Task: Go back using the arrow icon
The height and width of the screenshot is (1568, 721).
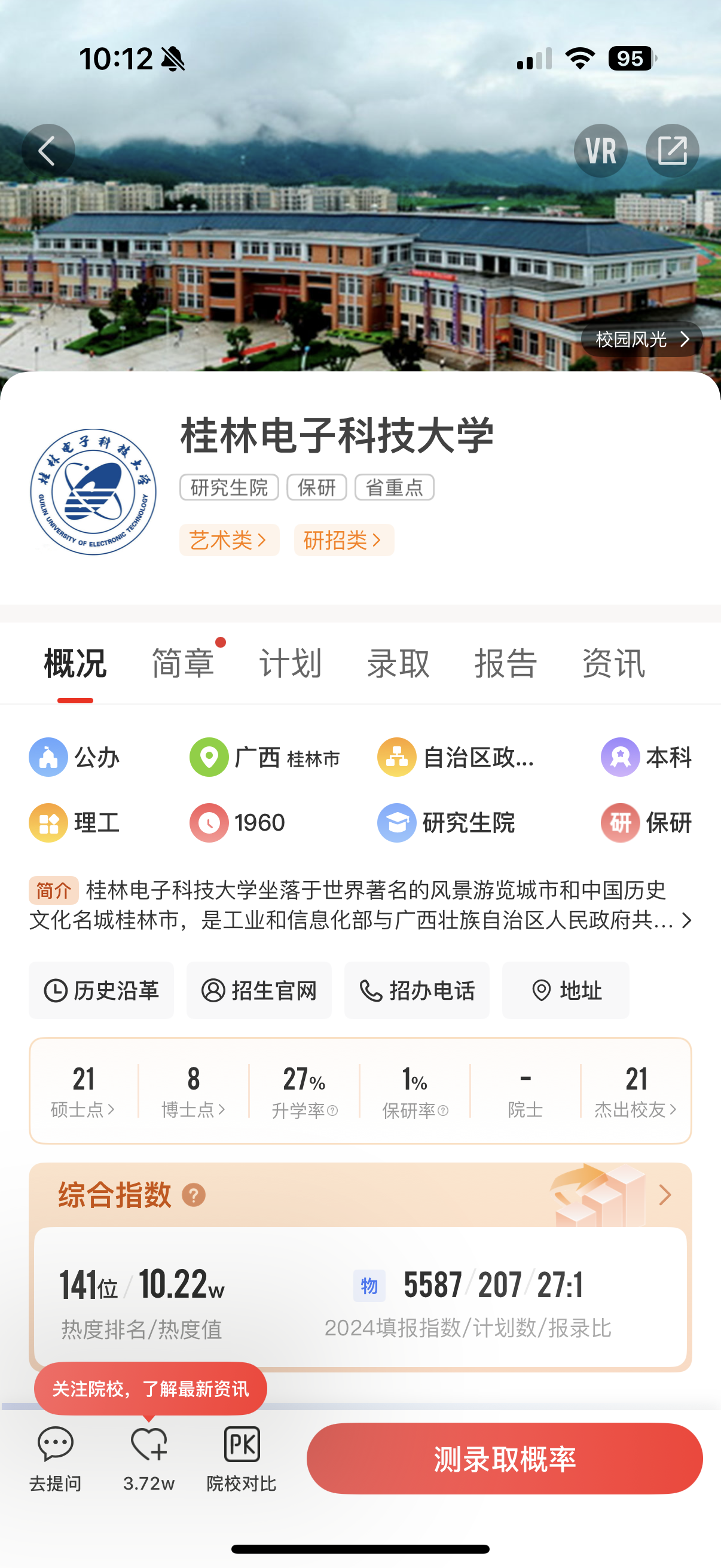Action: point(48,150)
